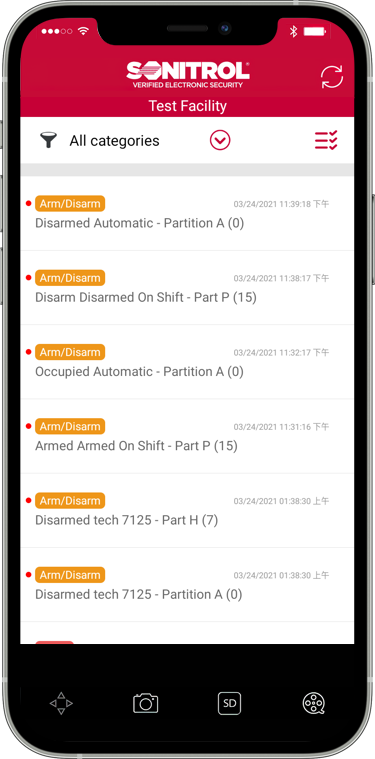
Task: Refresh the event list
Action: pos(332,76)
